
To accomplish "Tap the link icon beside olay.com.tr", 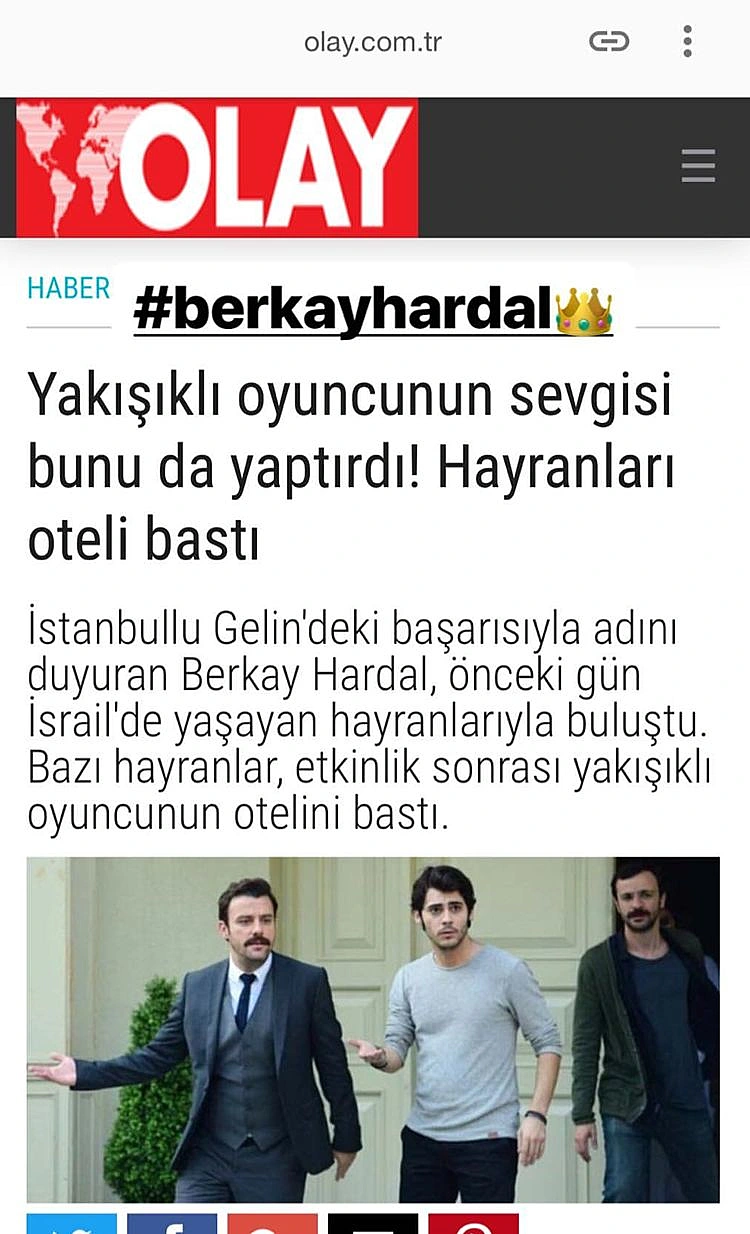I will tap(608, 41).
